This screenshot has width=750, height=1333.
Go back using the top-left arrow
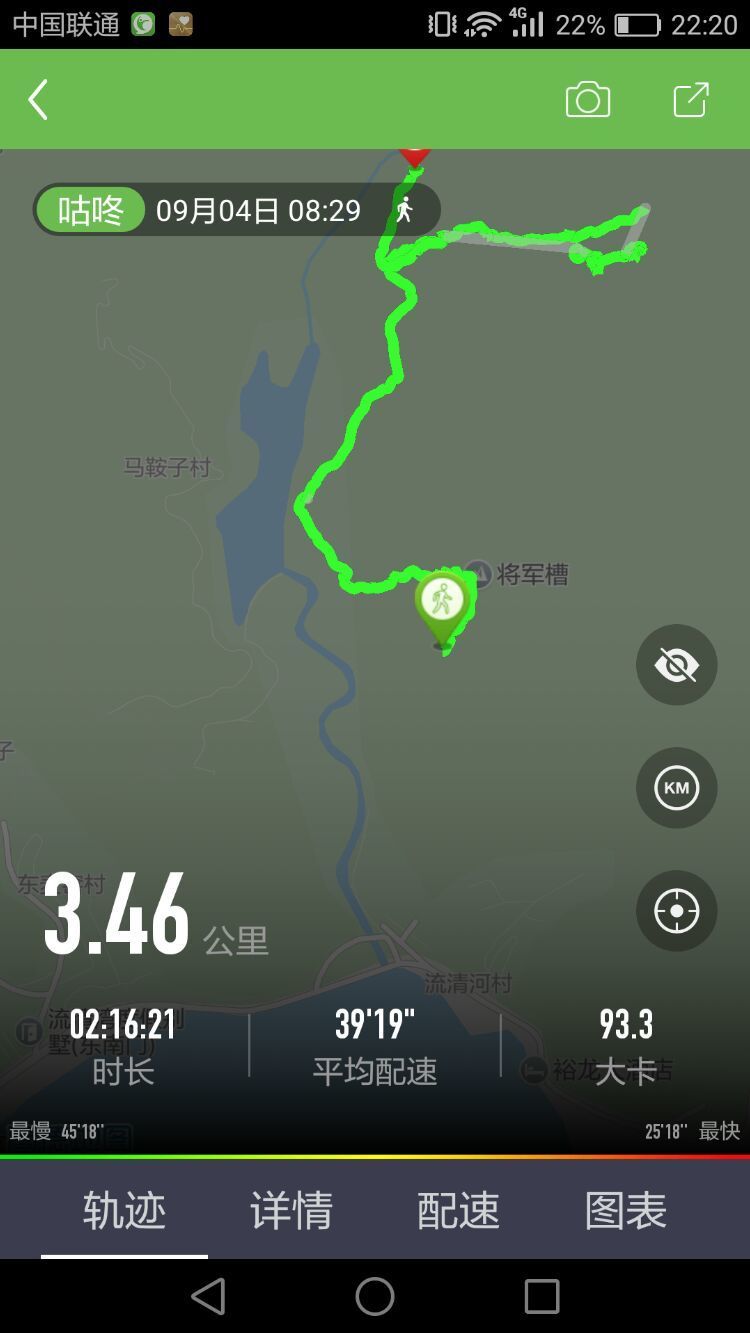(38, 100)
